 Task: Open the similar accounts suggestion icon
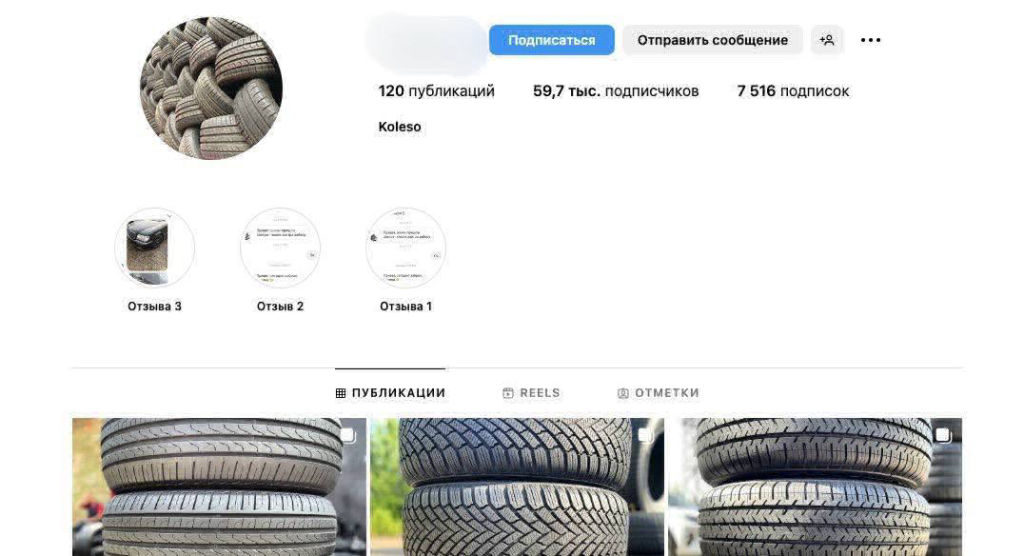coord(827,40)
